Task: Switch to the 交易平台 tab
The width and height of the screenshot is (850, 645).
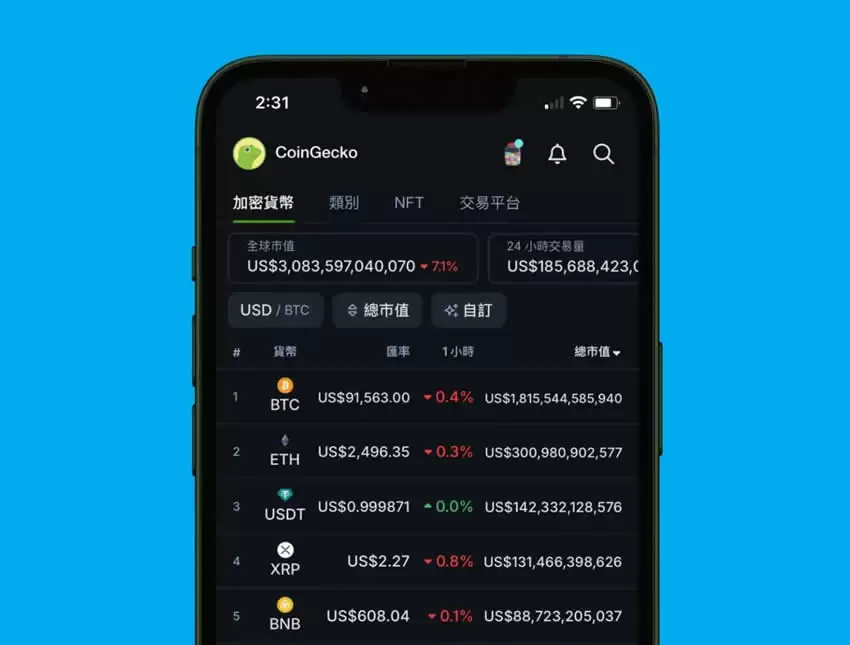Action: (x=489, y=203)
